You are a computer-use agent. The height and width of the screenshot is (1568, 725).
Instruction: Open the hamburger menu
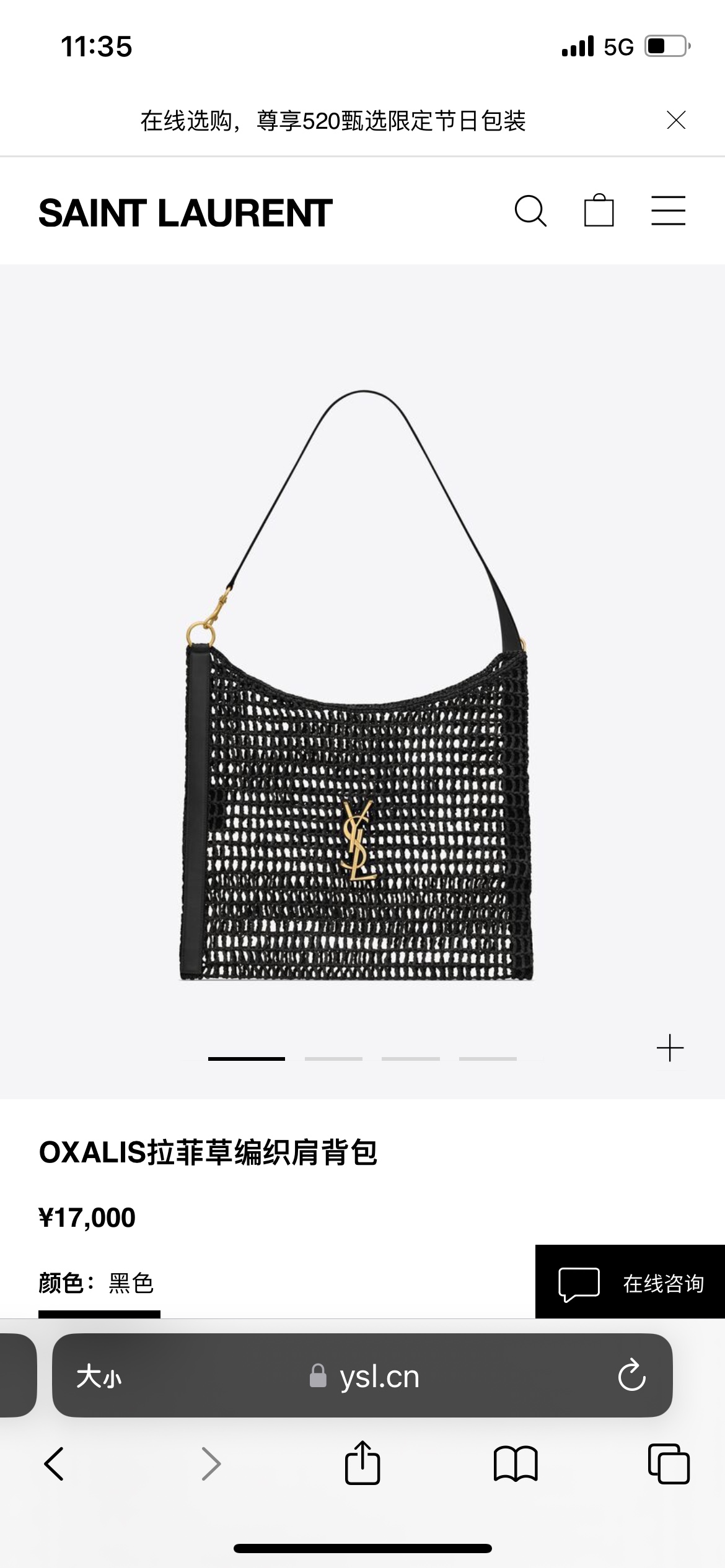(668, 211)
